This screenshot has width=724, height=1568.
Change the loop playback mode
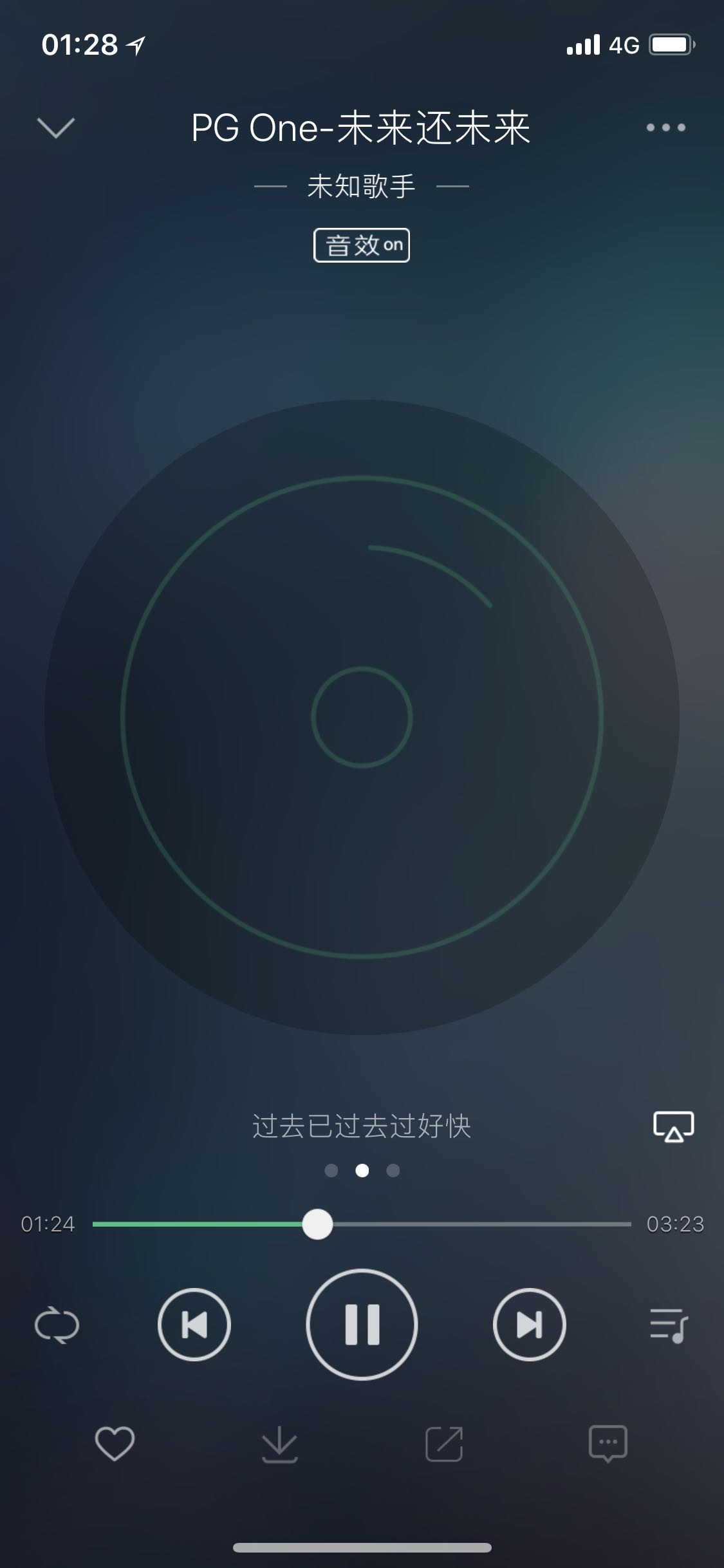point(57,1325)
